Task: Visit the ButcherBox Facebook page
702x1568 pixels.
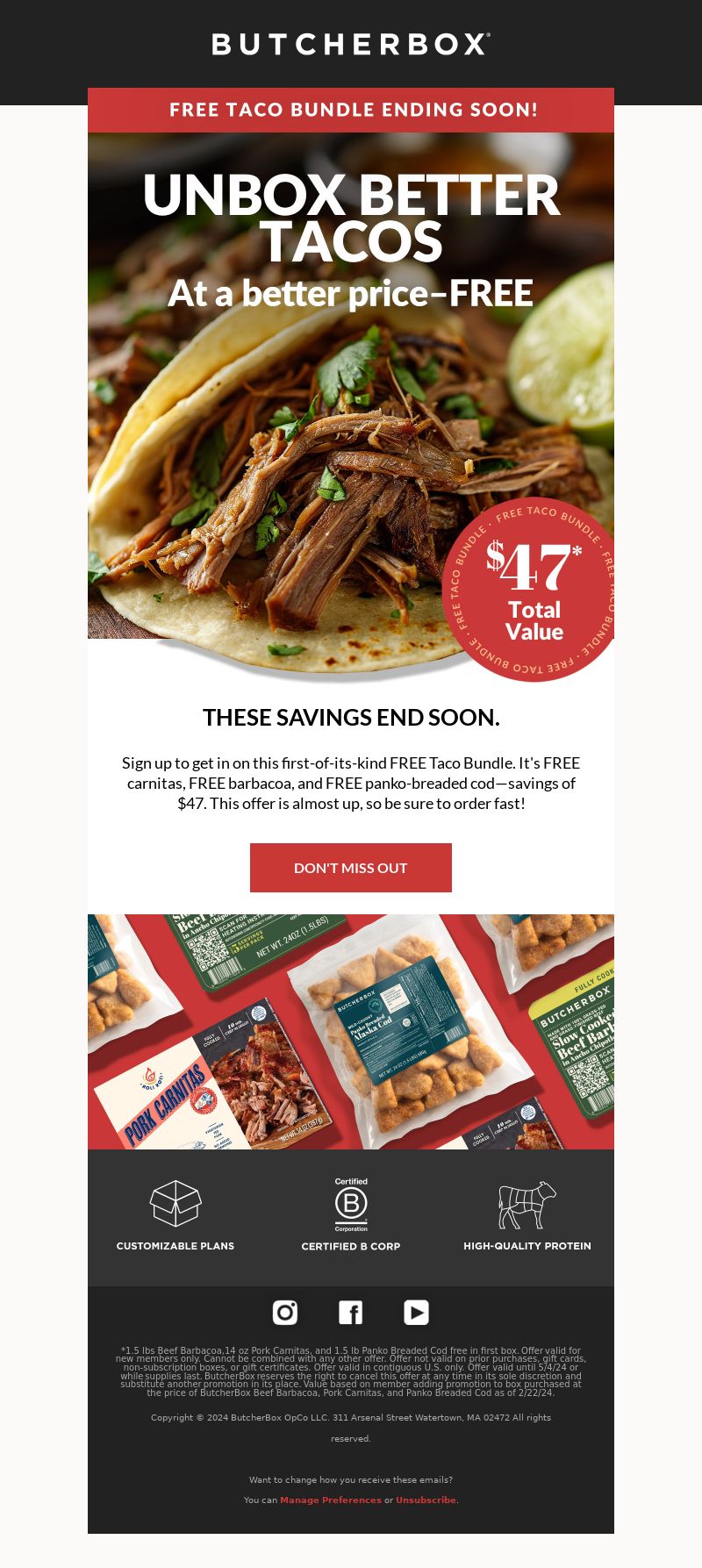Action: pos(350,1312)
